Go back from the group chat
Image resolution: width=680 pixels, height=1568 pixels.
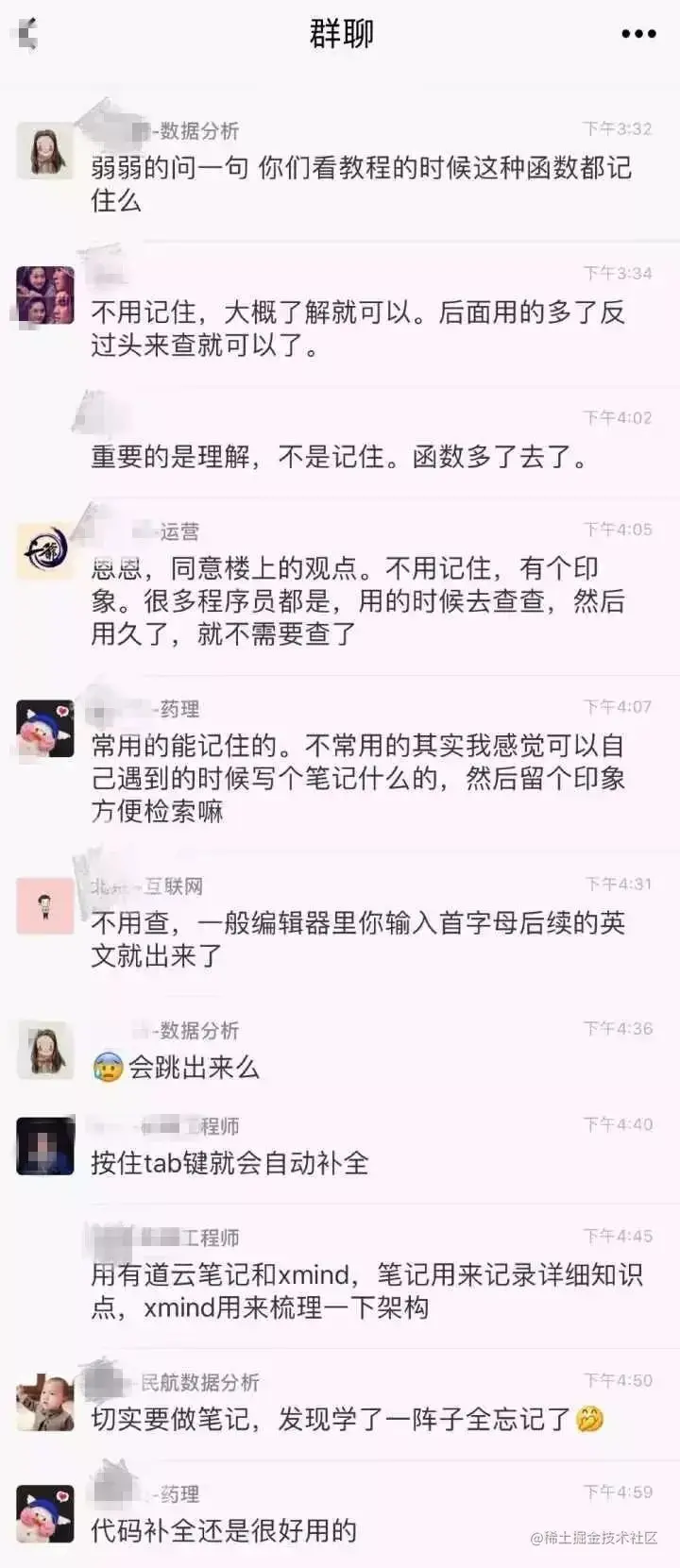28,34
